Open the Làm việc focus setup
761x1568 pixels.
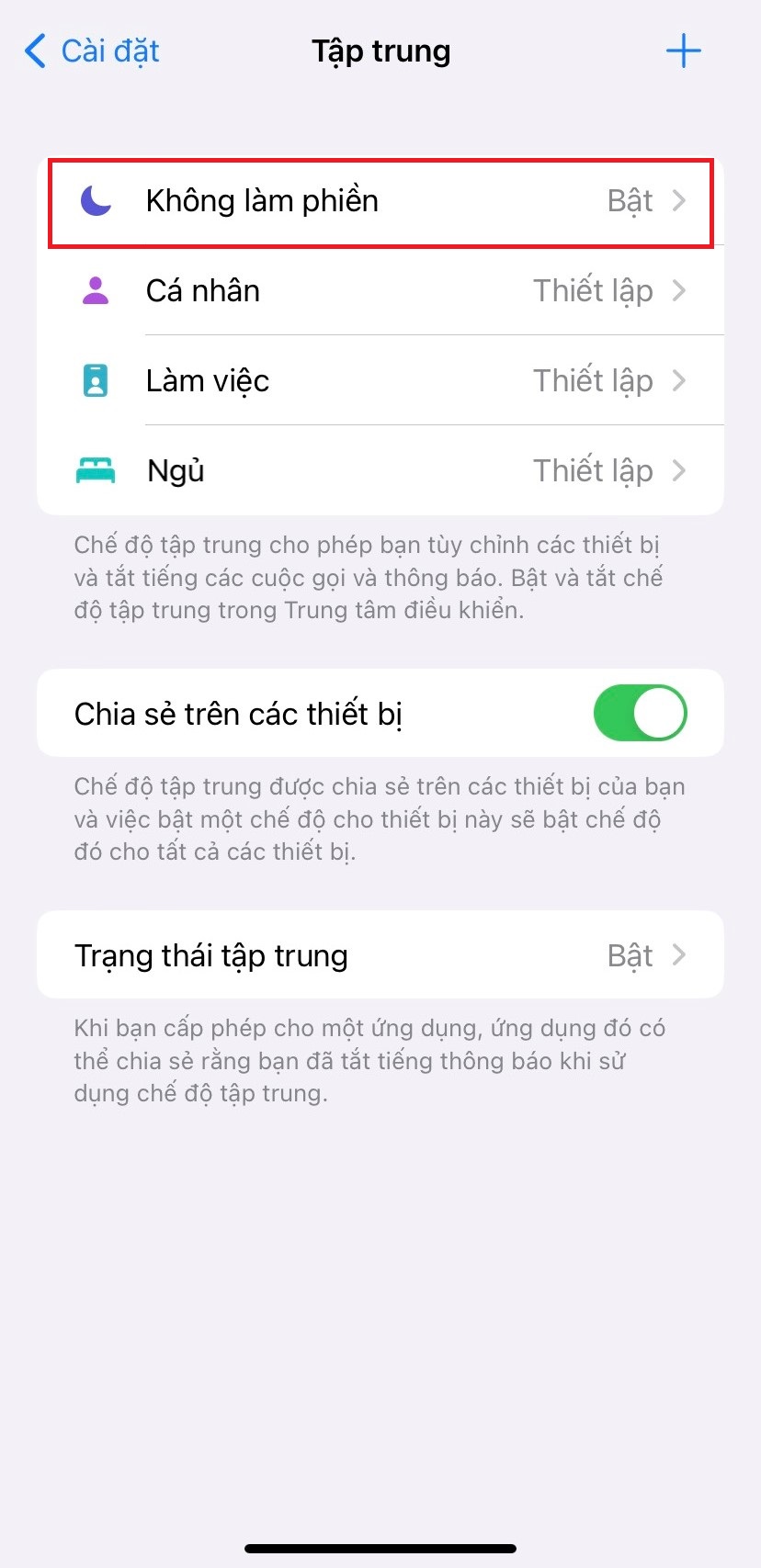point(380,380)
